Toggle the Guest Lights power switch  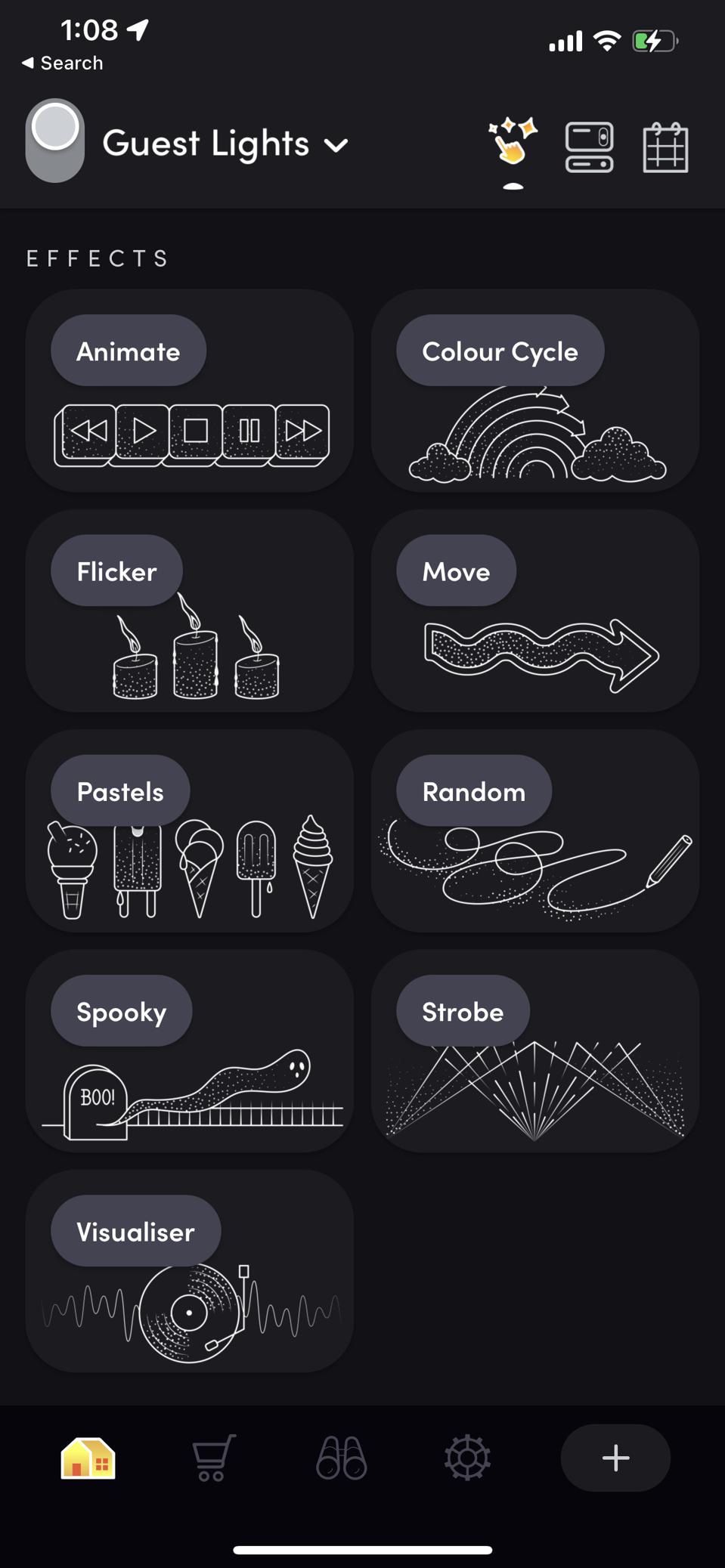tap(54, 141)
